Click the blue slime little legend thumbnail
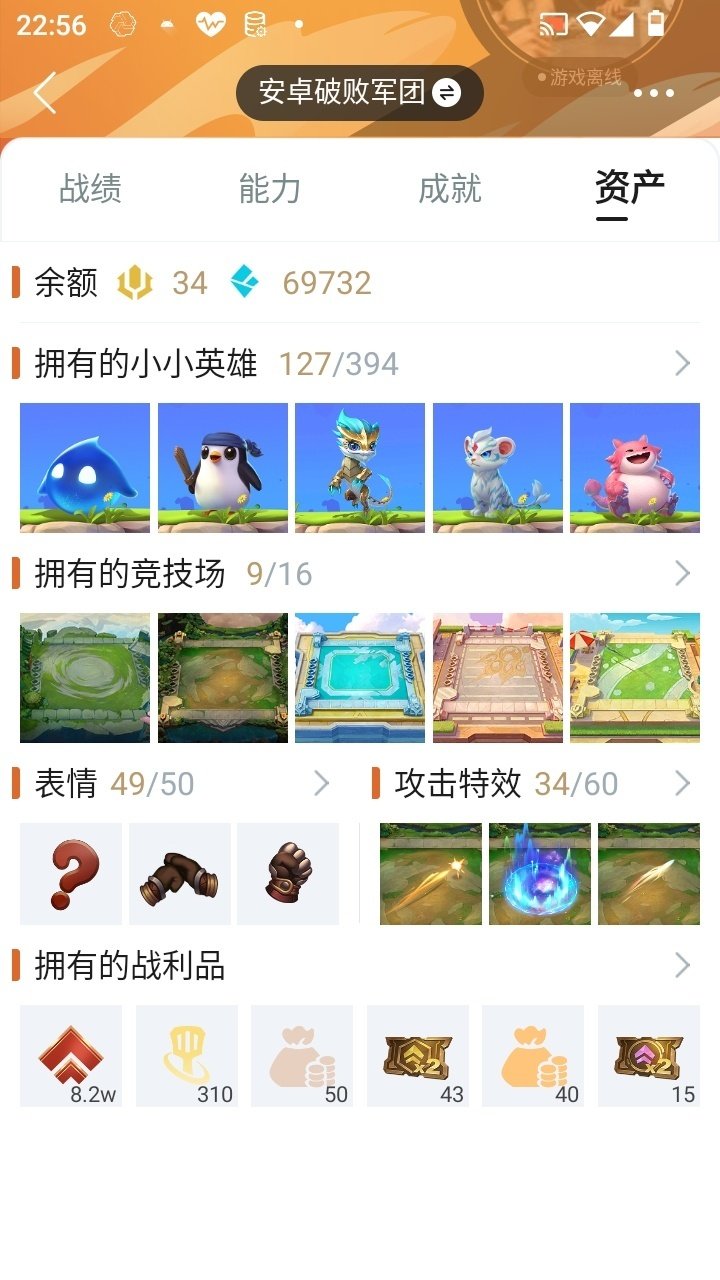This screenshot has width=720, height=1280. pos(84,466)
